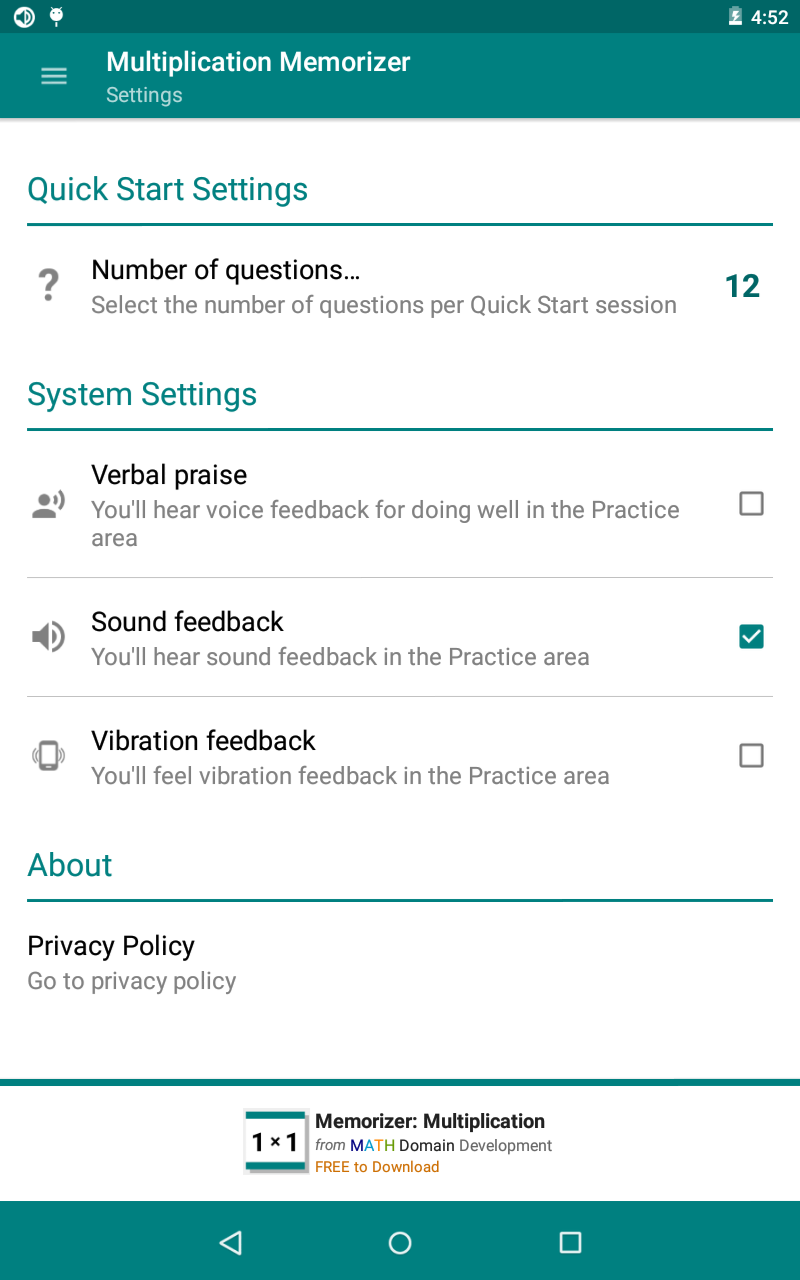Turn on Vibration feedback checkbox
Screen dimensions: 800x1280
pyautogui.click(x=751, y=756)
